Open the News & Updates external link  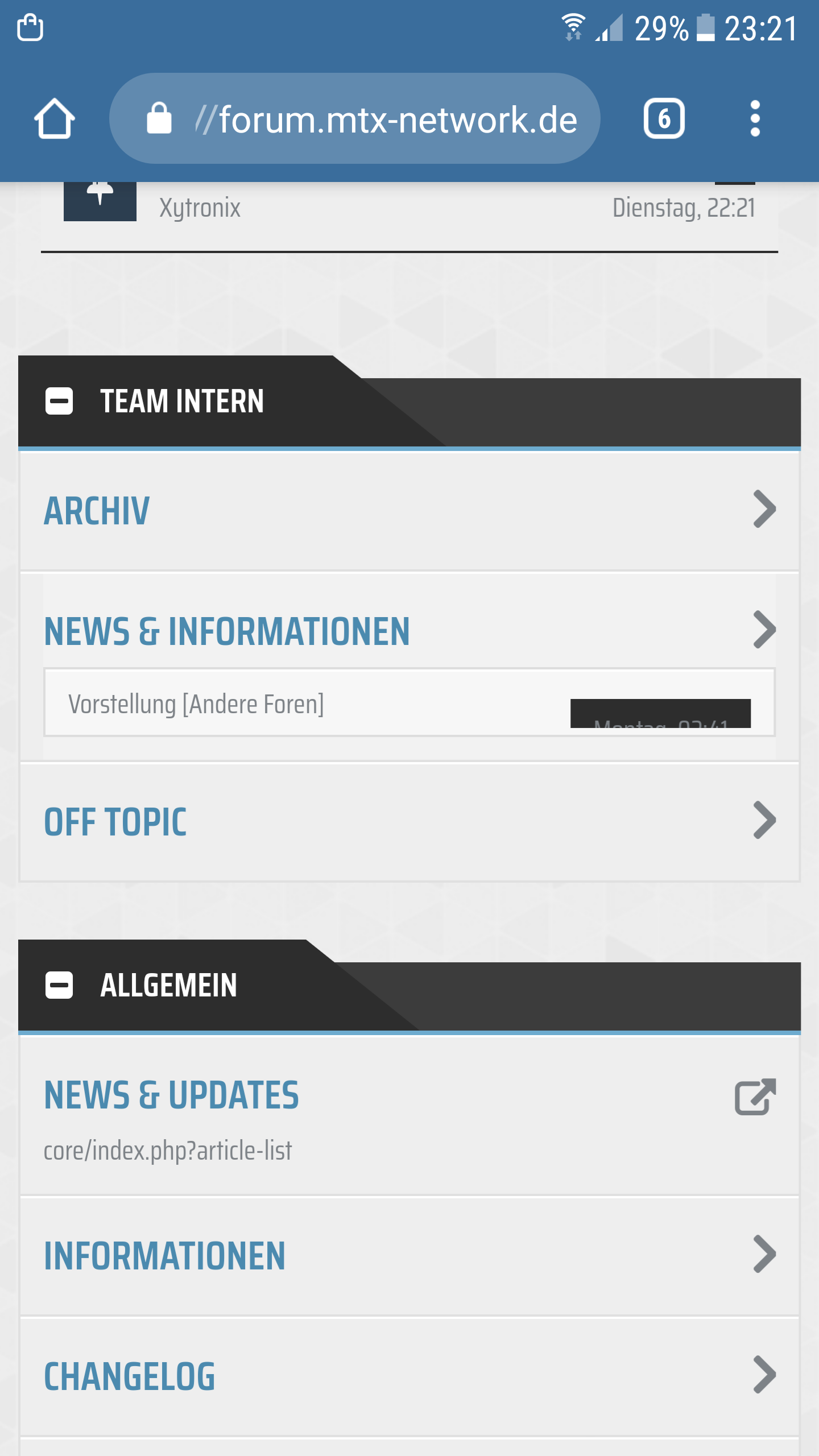[x=171, y=1095]
